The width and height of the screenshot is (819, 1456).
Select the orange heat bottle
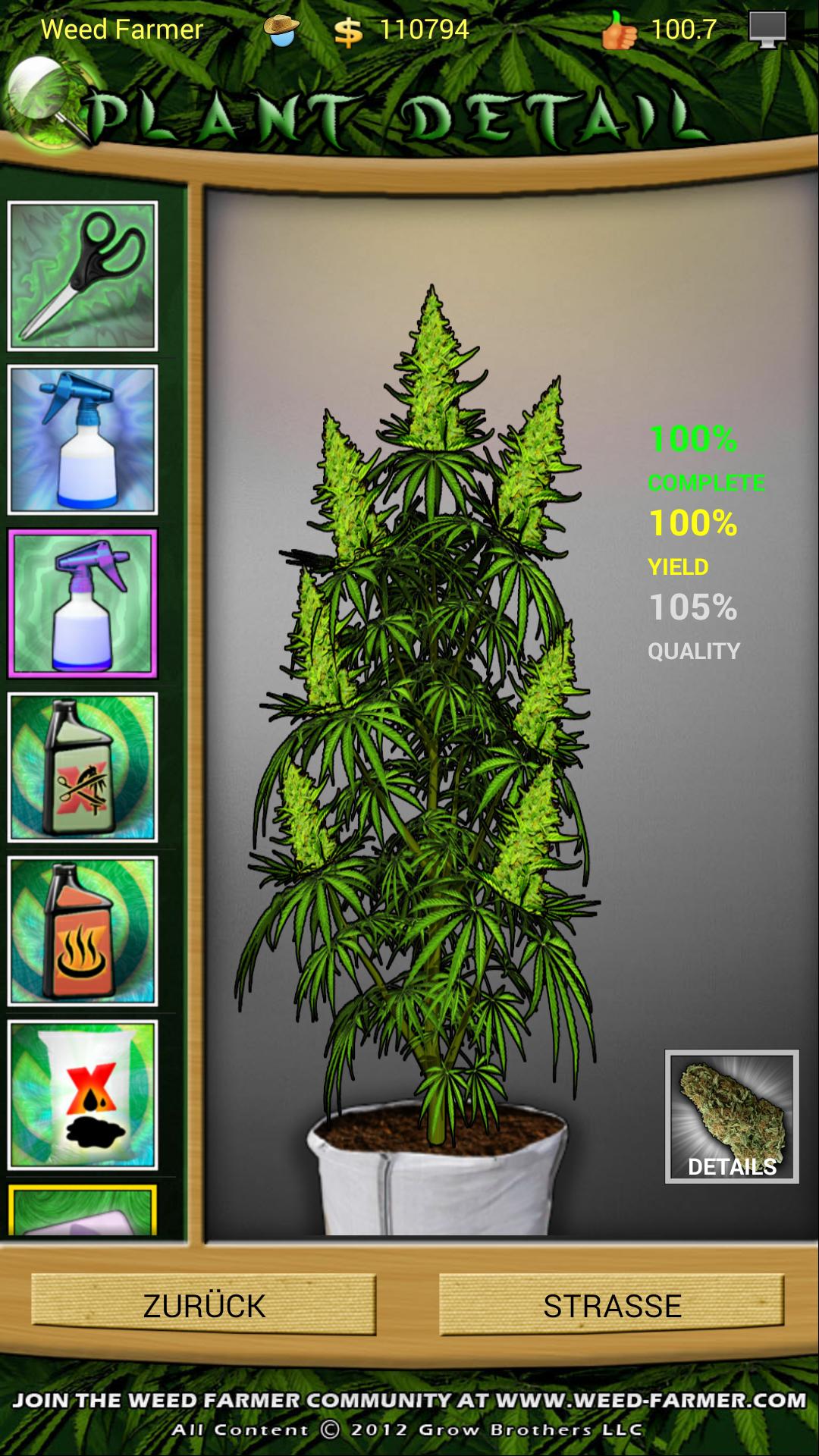pyautogui.click(x=83, y=931)
